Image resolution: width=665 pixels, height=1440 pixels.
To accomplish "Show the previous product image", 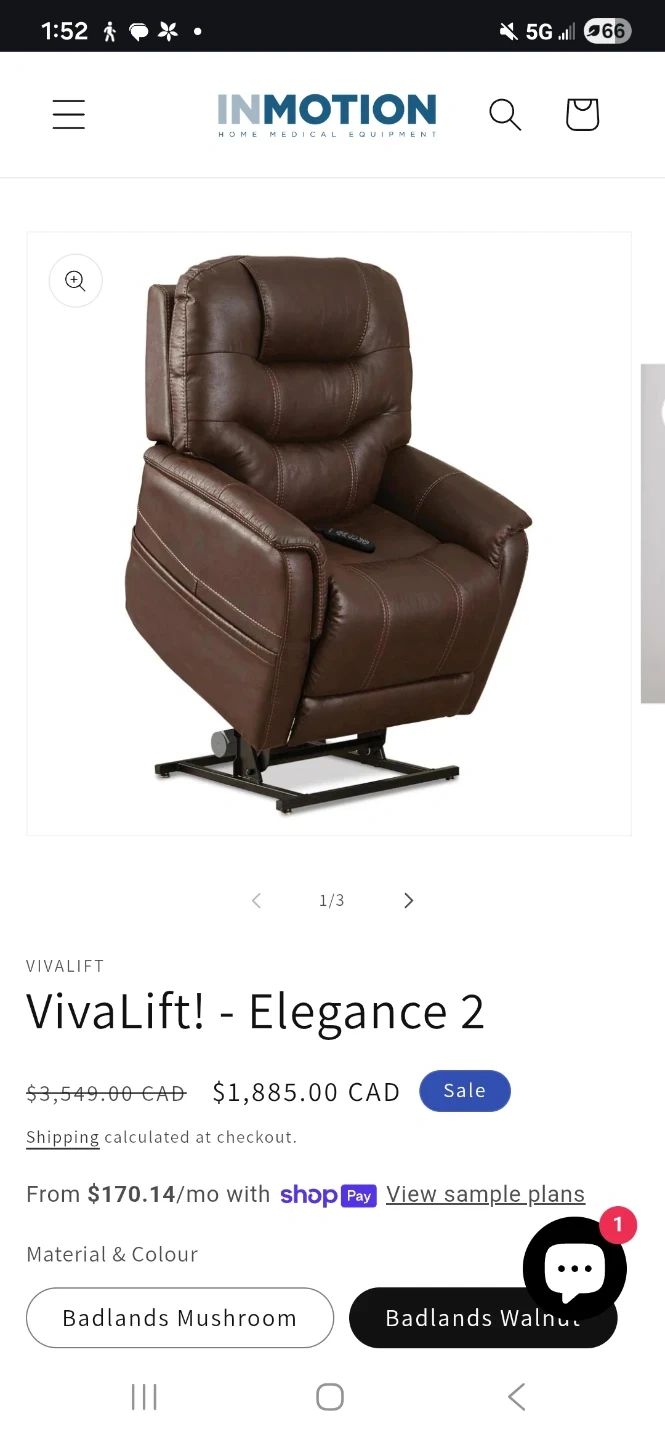I will [x=256, y=900].
